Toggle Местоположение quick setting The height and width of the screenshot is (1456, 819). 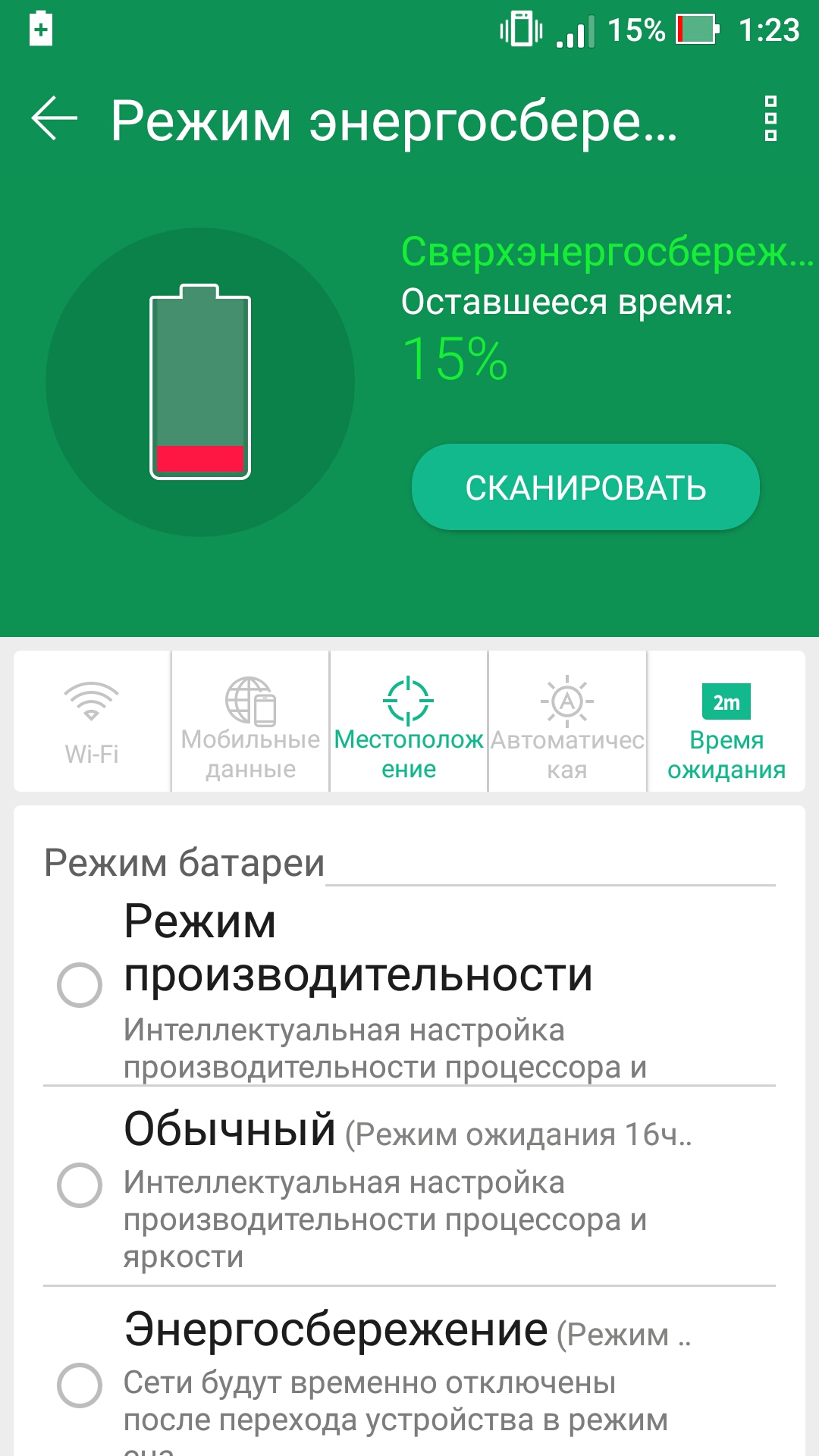pyautogui.click(x=409, y=721)
